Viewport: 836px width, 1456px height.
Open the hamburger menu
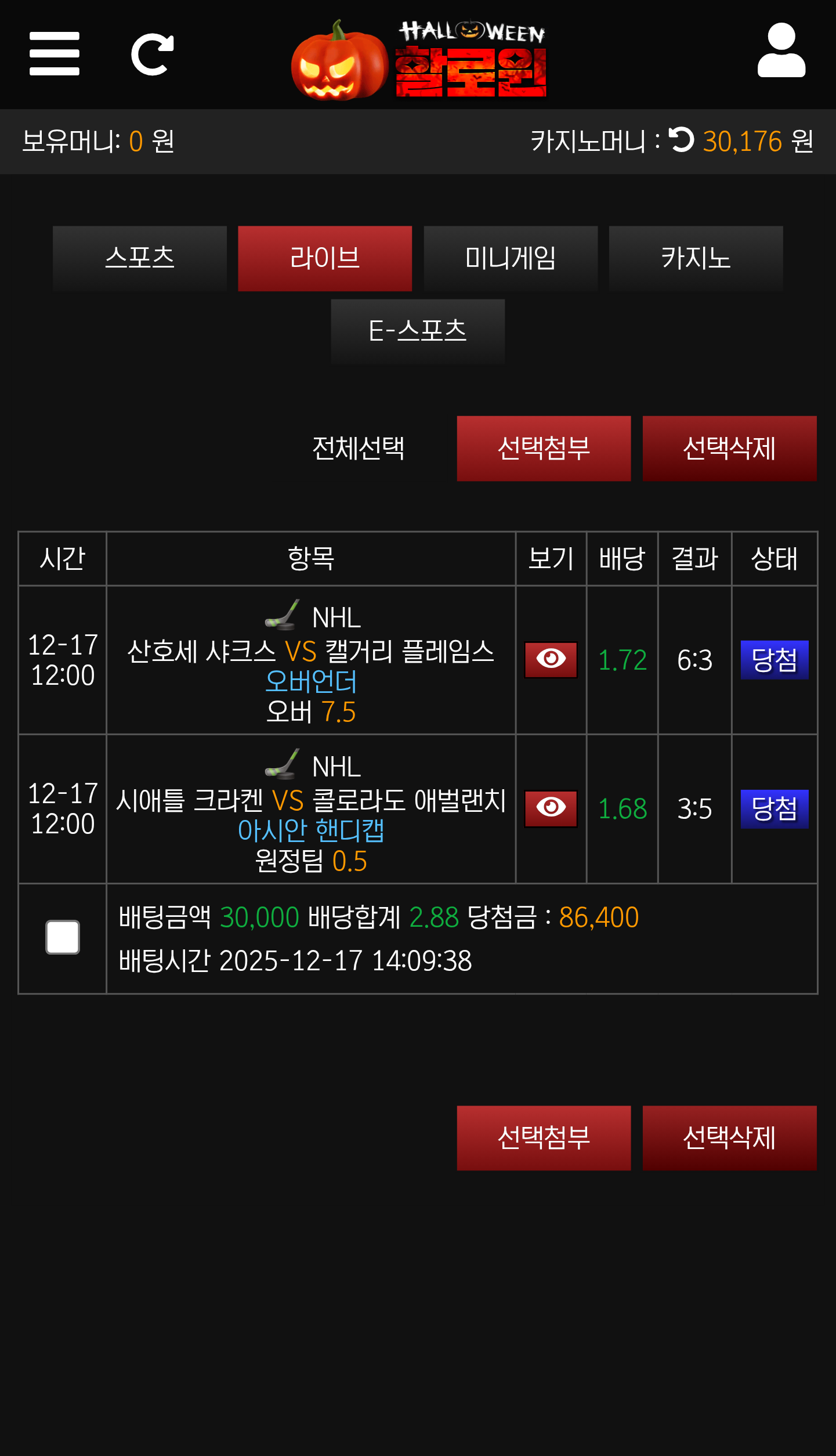[x=54, y=53]
